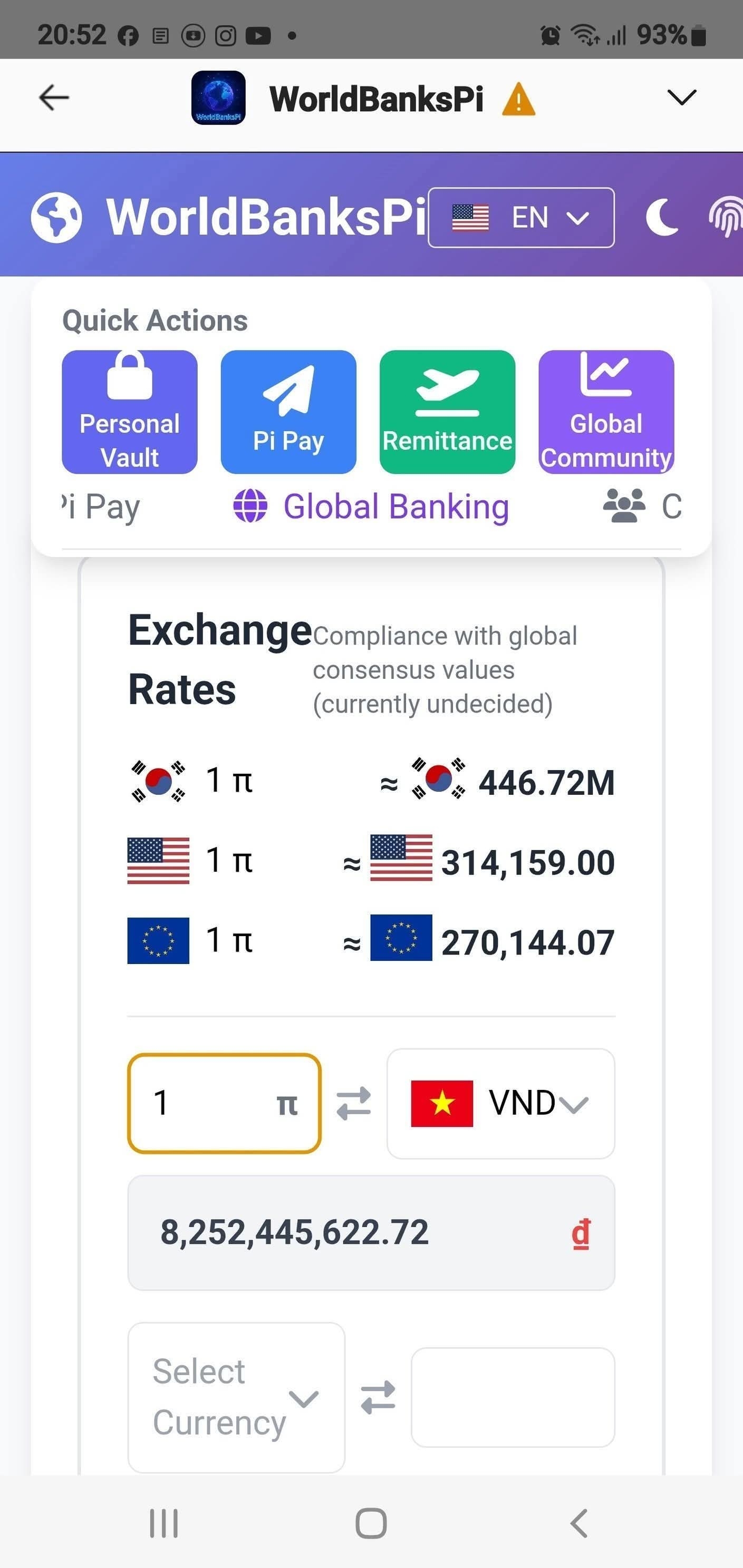Swap Pi and VND conversion direction
This screenshot has height=1568, width=743.
(354, 1103)
